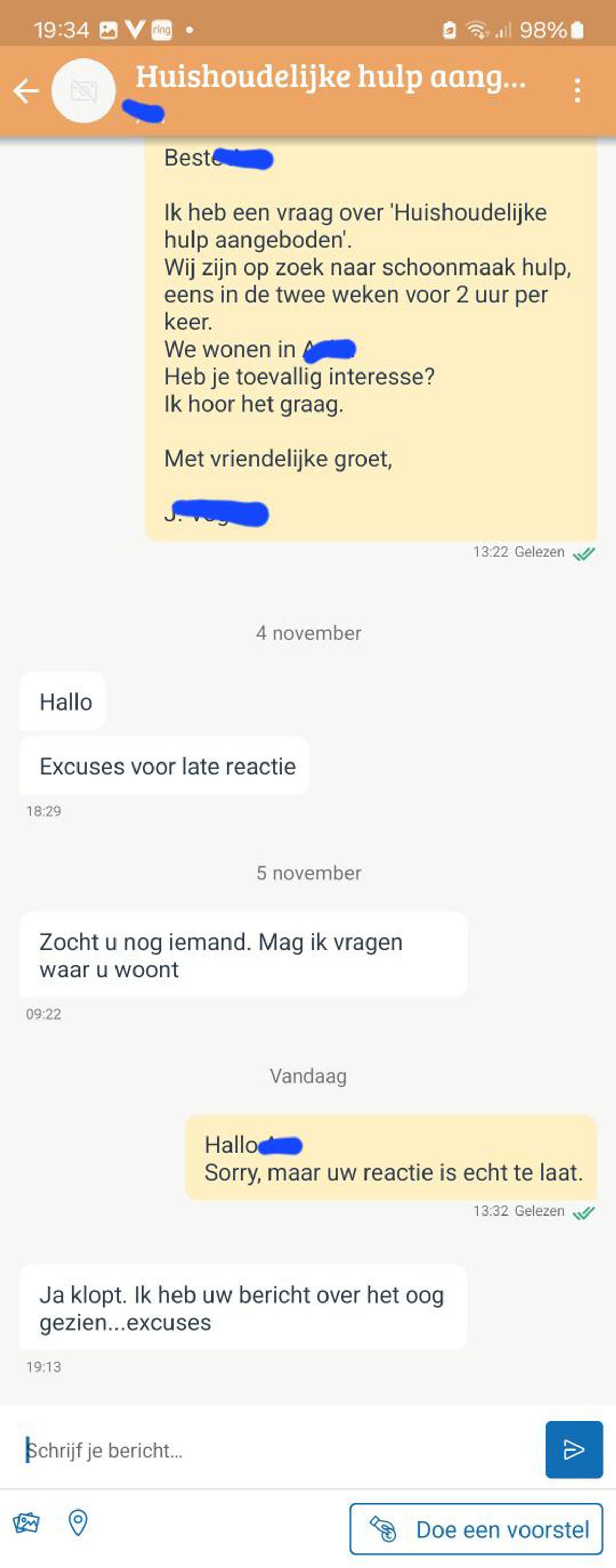Open the 'Huishoudelijke hulp aang...' listing title
Image resolution: width=616 pixels, height=1568 pixels.
(330, 77)
